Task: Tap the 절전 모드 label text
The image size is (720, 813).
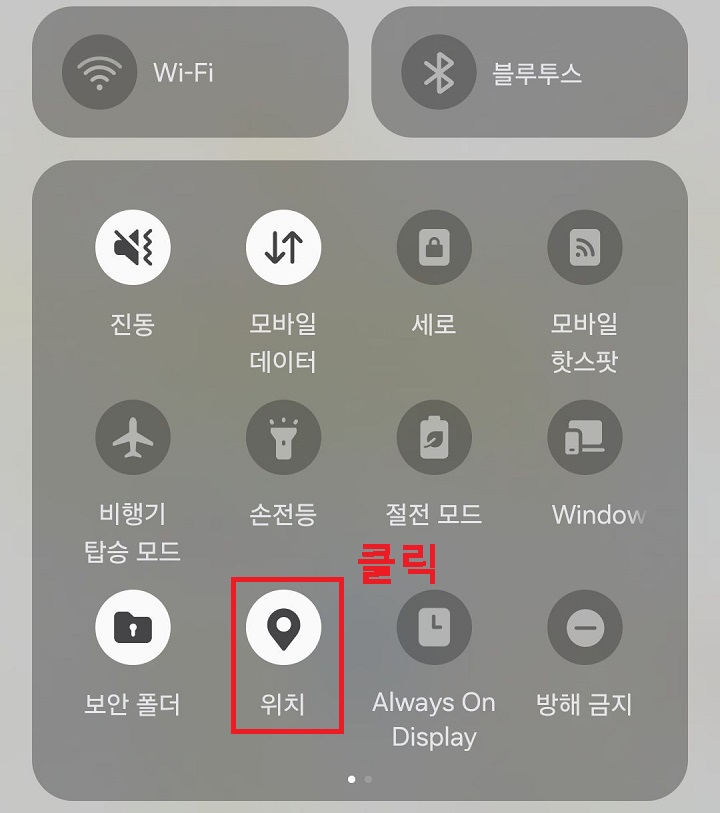Action: pos(433,514)
